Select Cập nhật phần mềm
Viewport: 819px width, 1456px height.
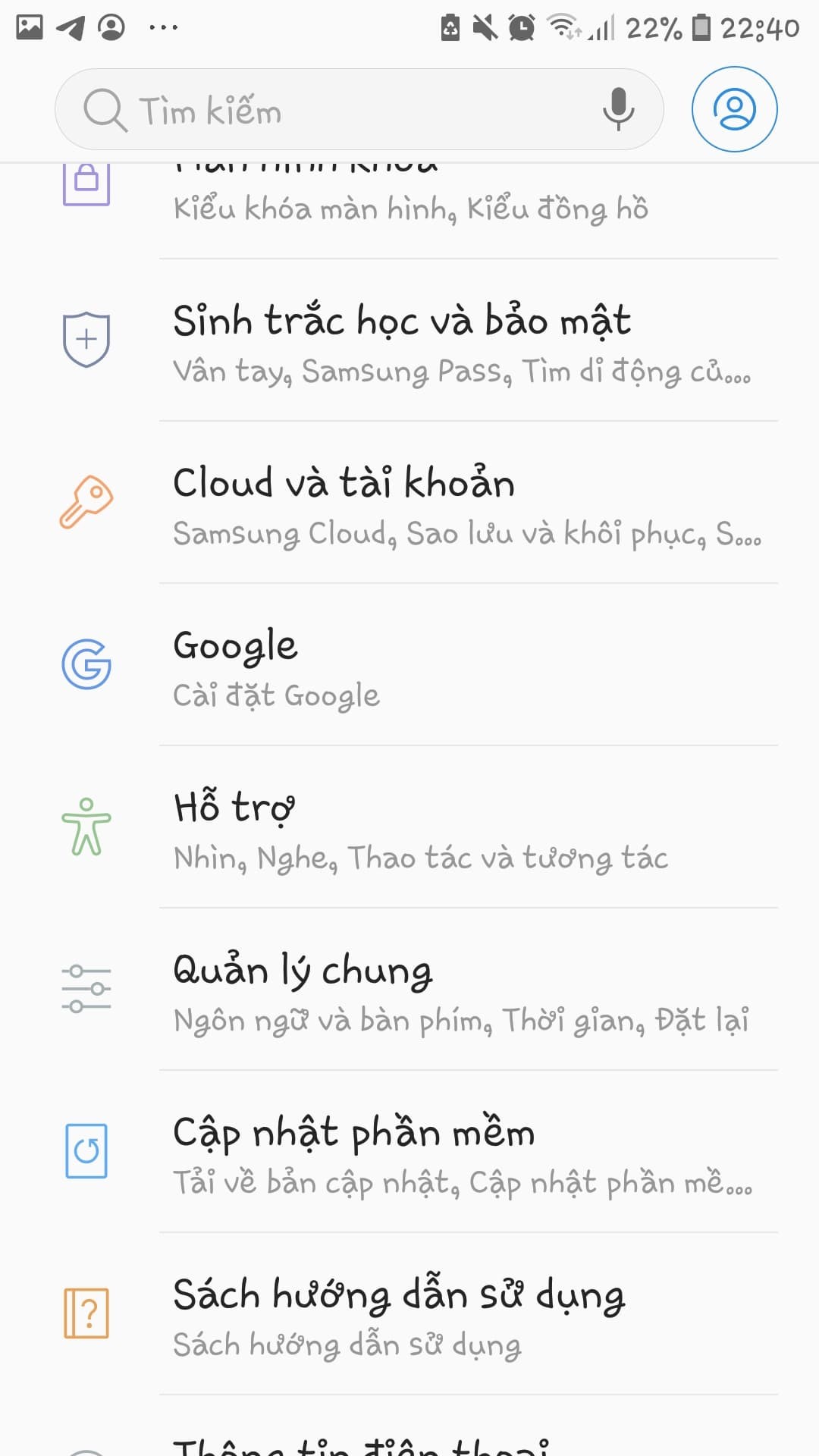pyautogui.click(x=409, y=1152)
